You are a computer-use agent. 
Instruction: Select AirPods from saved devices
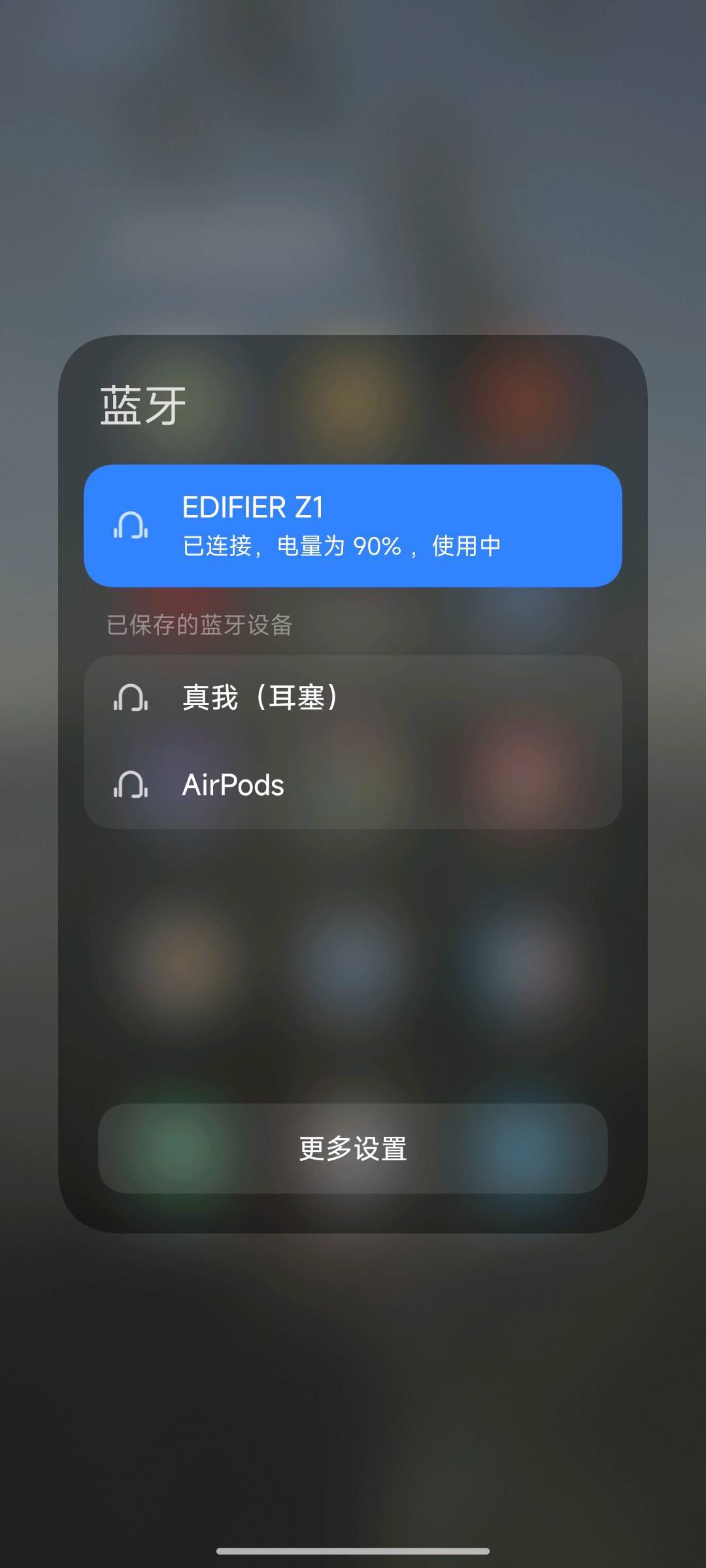pos(353,785)
